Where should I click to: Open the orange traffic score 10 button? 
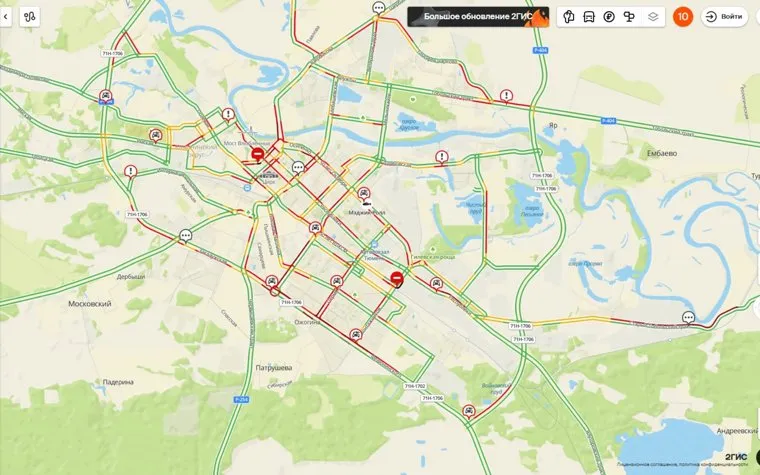pyautogui.click(x=683, y=17)
